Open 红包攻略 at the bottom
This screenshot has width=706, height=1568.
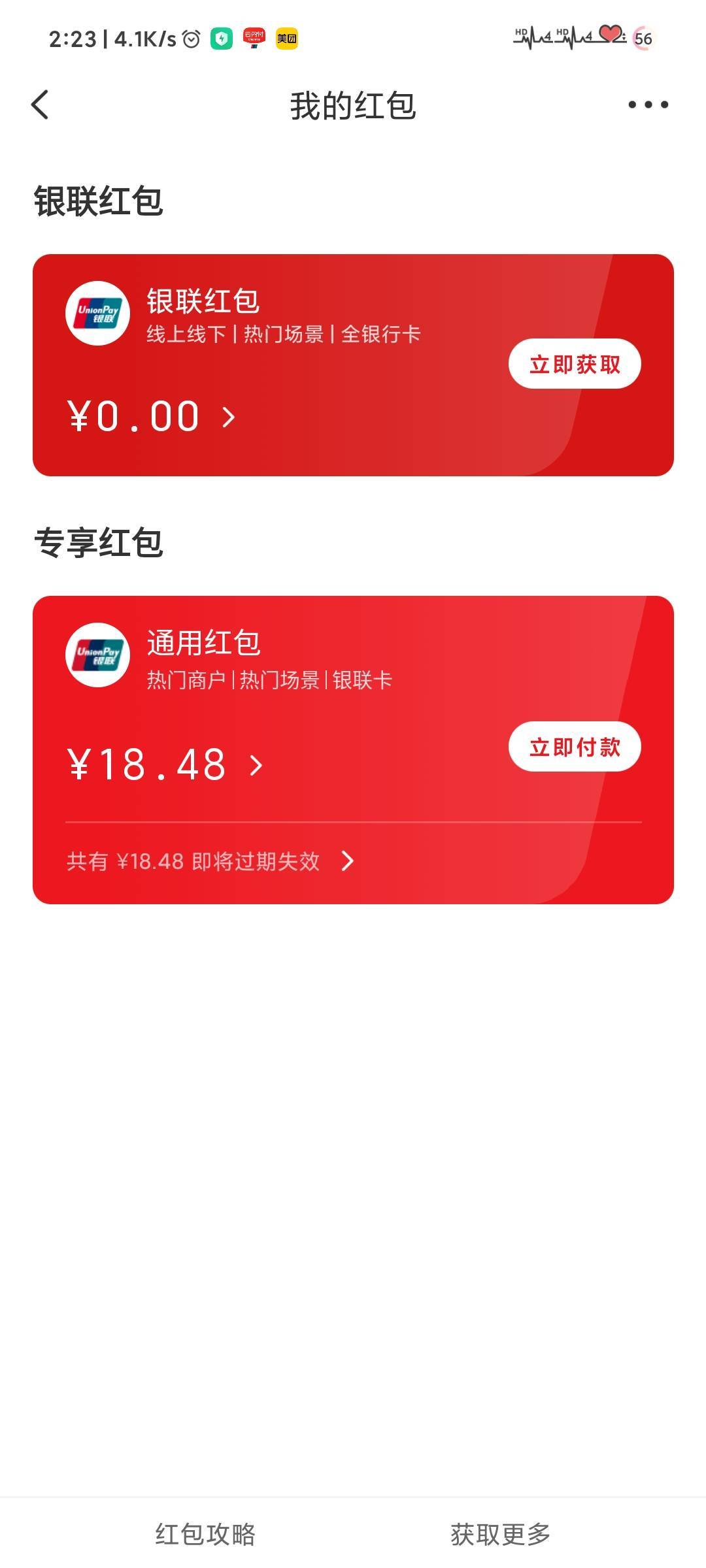[205, 1534]
